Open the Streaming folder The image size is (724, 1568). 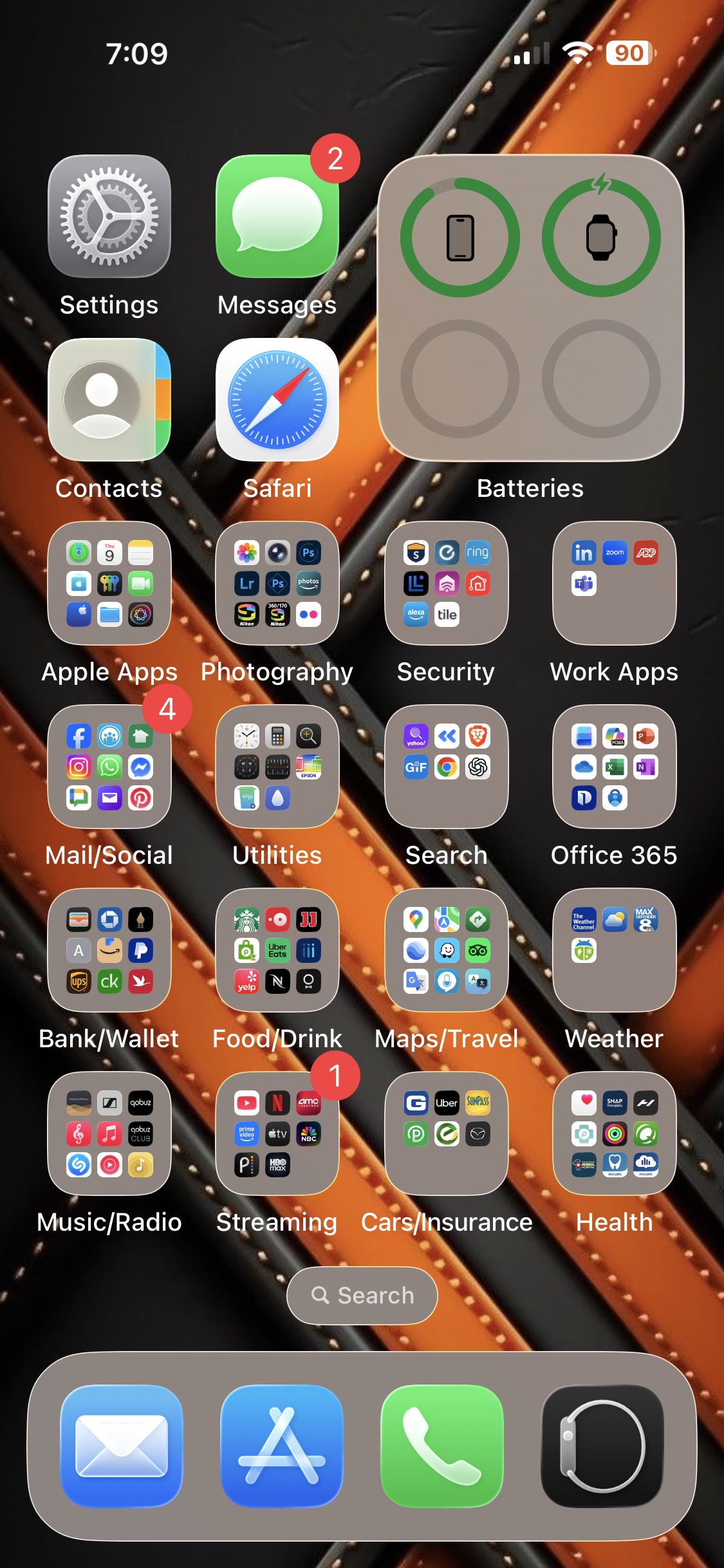pyautogui.click(x=277, y=1134)
